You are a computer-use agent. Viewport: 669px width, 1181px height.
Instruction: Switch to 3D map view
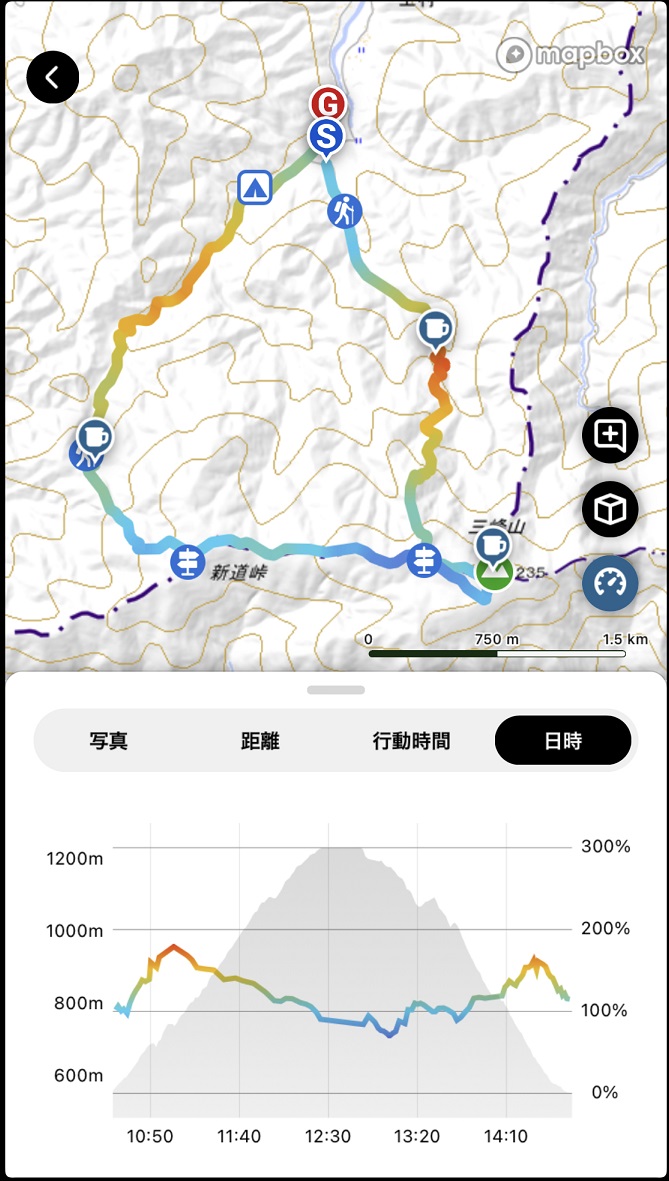point(609,509)
